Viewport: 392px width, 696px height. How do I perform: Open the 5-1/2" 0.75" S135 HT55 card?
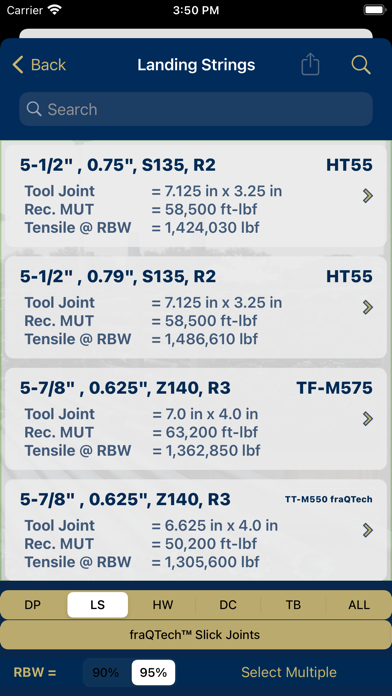(x=196, y=196)
